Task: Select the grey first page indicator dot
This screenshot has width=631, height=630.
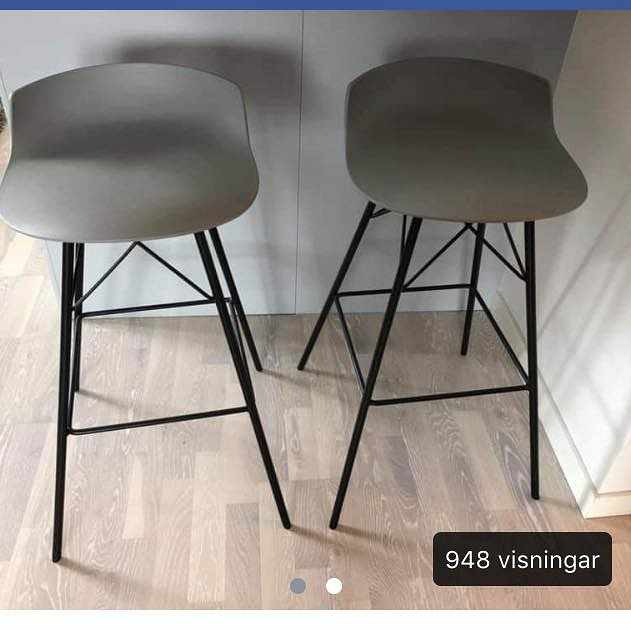Action: pos(298,586)
